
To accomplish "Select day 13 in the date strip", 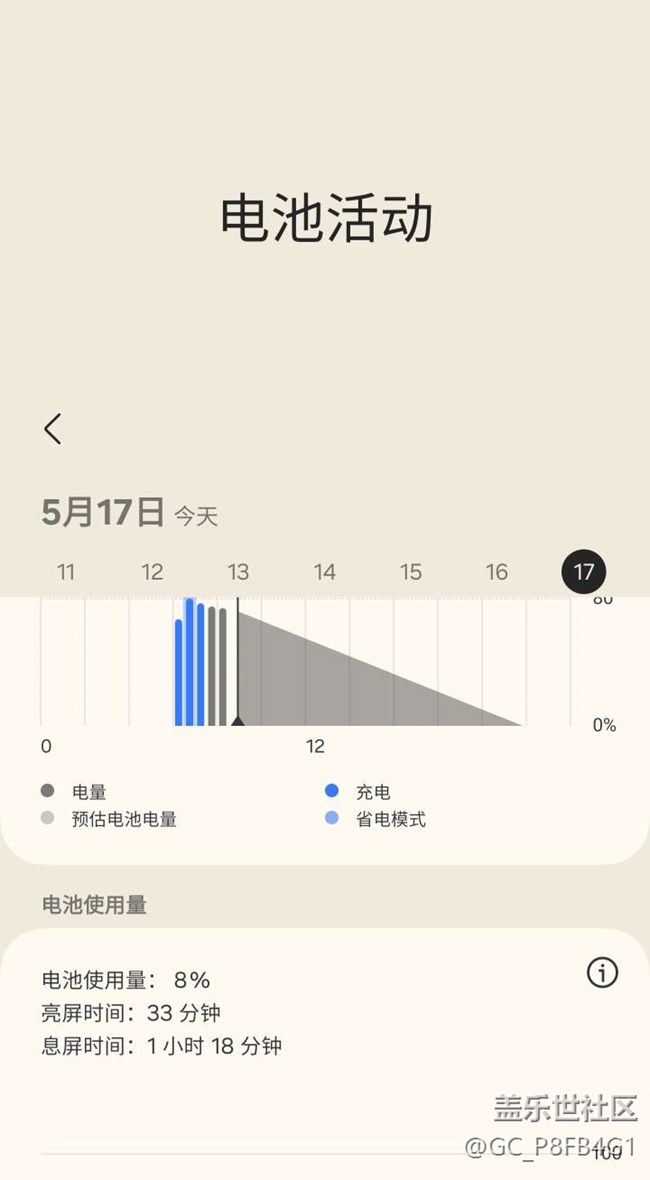I will pos(238,572).
